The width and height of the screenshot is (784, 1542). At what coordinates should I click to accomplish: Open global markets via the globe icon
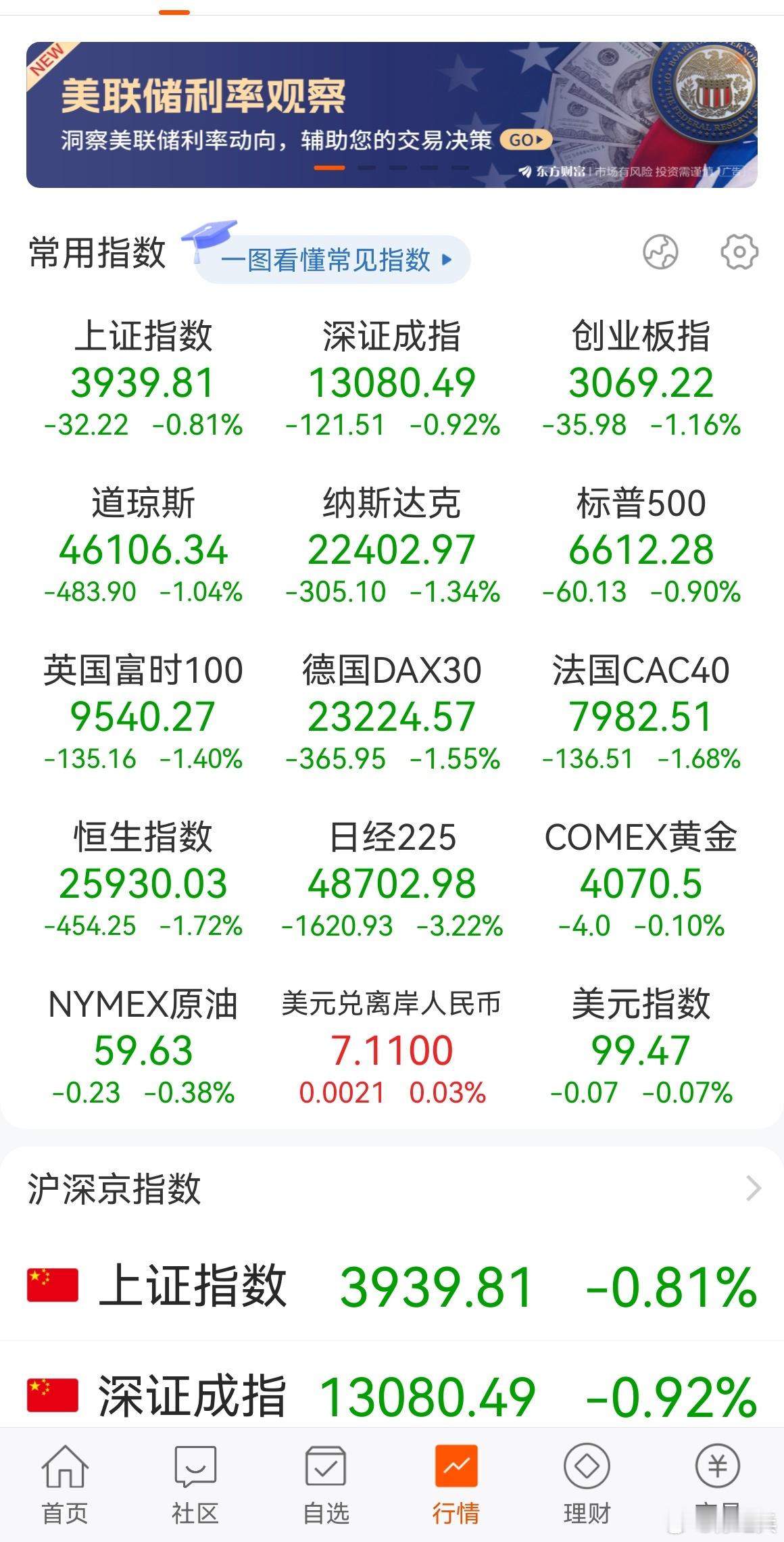click(x=661, y=251)
